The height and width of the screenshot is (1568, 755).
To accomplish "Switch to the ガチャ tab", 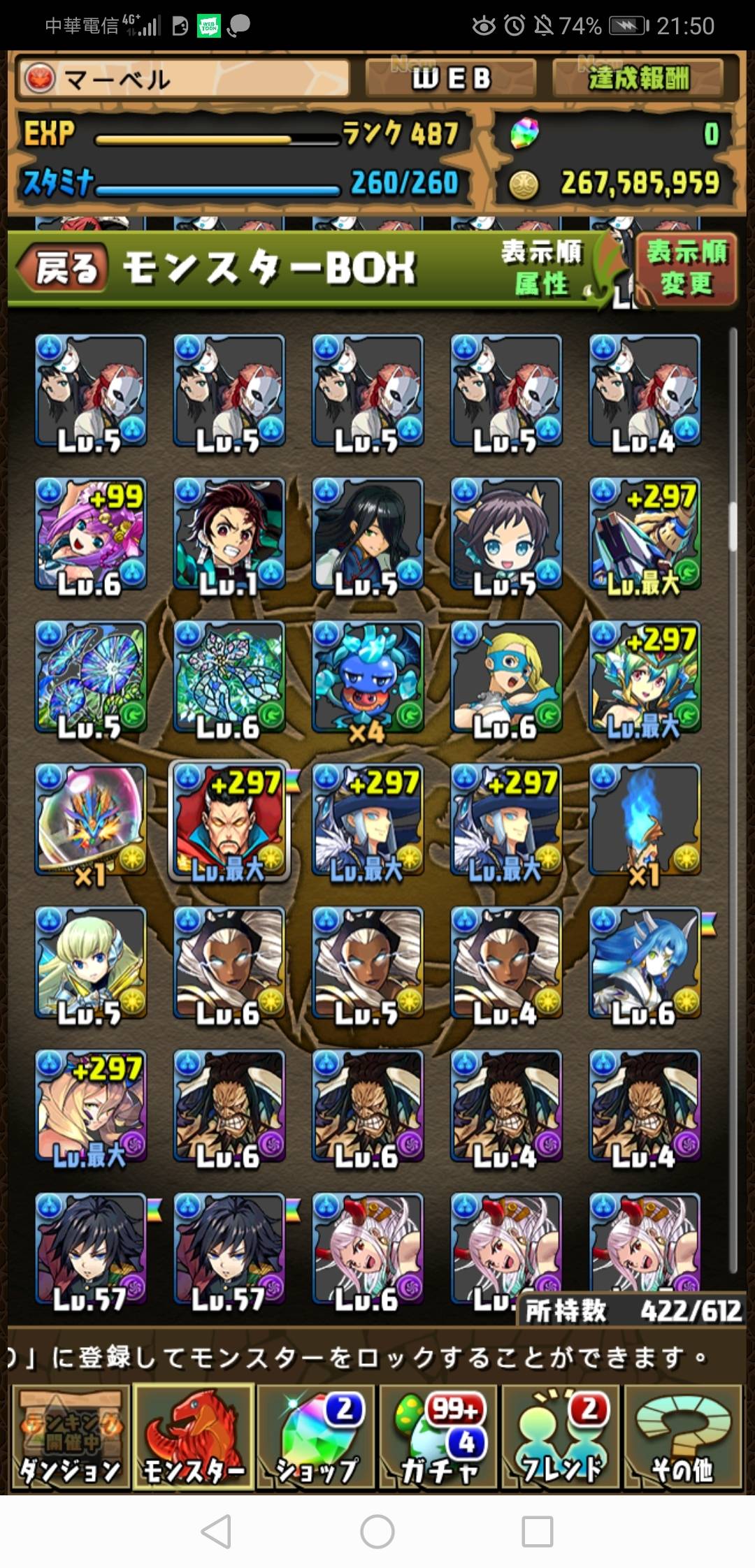I will pyautogui.click(x=439, y=1437).
